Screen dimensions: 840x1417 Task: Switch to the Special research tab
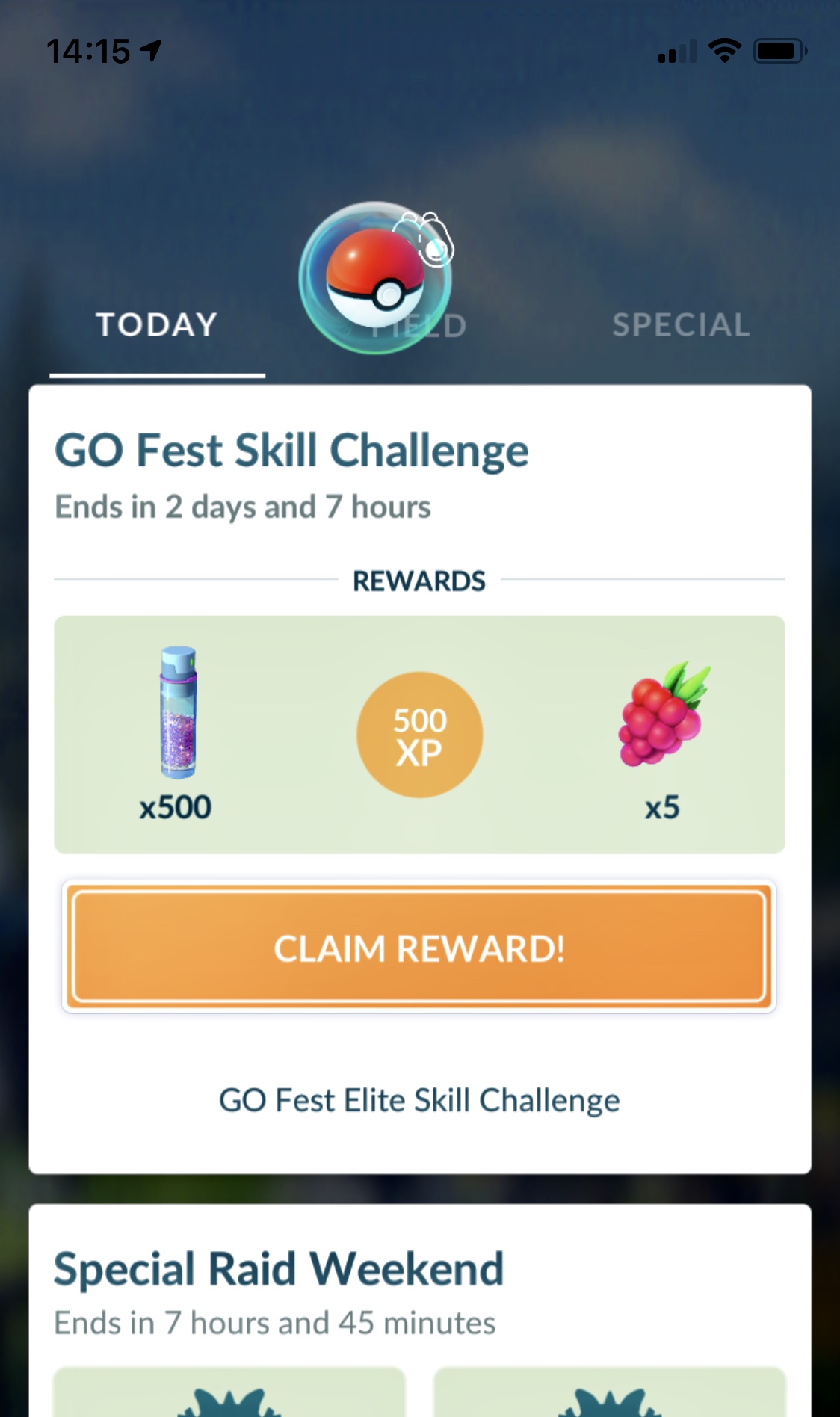[681, 325]
